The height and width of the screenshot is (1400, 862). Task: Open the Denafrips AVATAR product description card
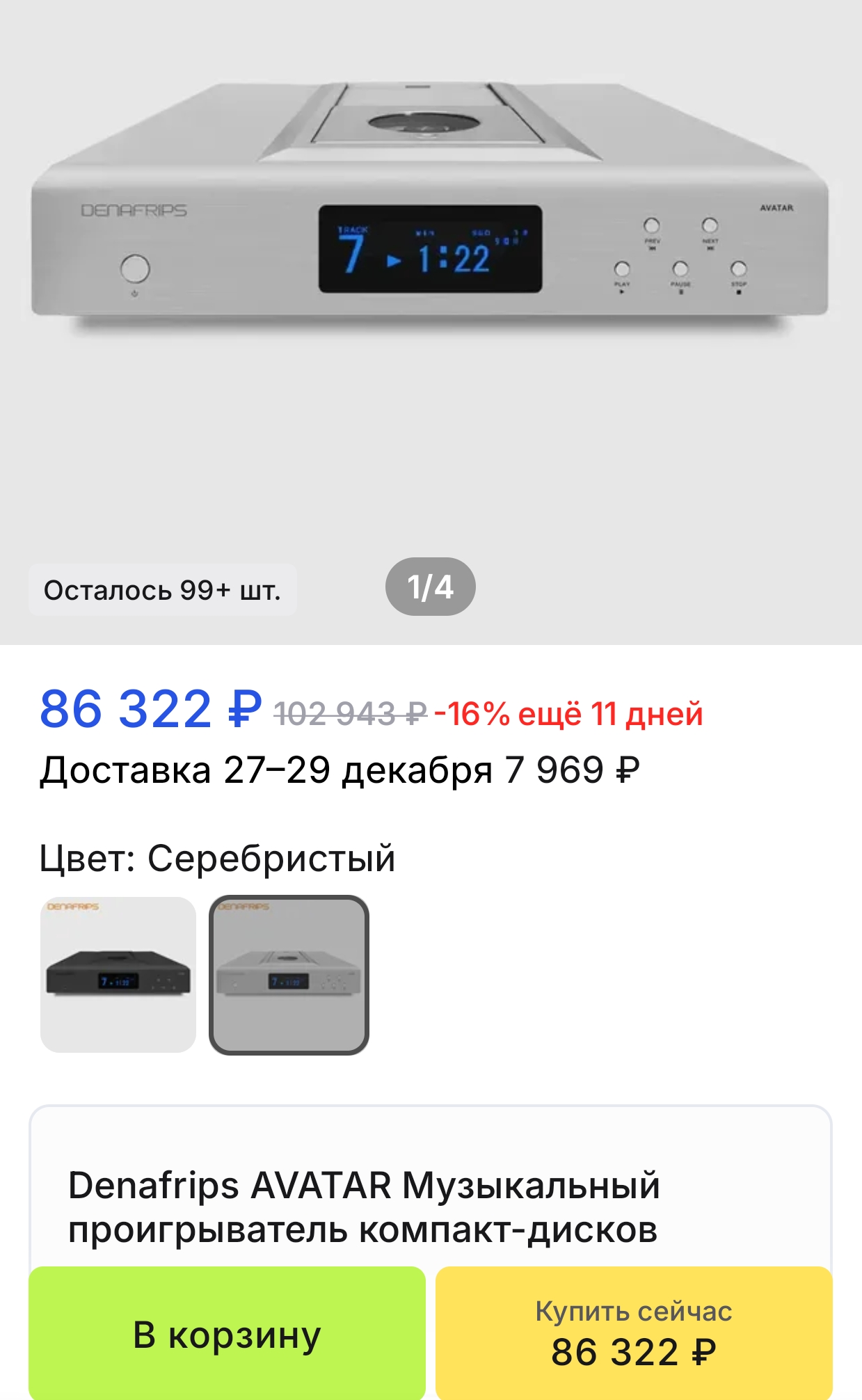click(430, 1197)
